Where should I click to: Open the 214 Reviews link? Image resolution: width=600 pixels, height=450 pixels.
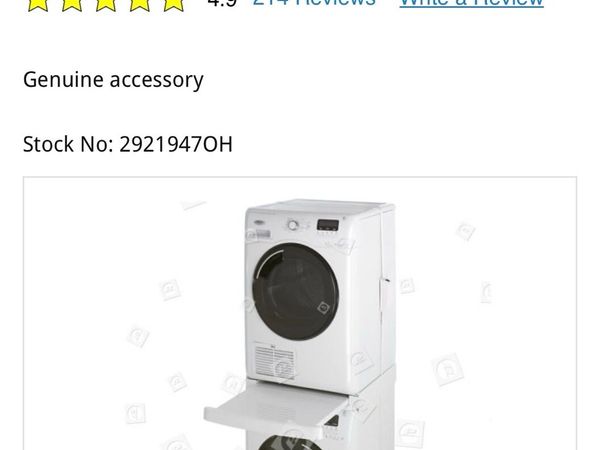pos(314,3)
